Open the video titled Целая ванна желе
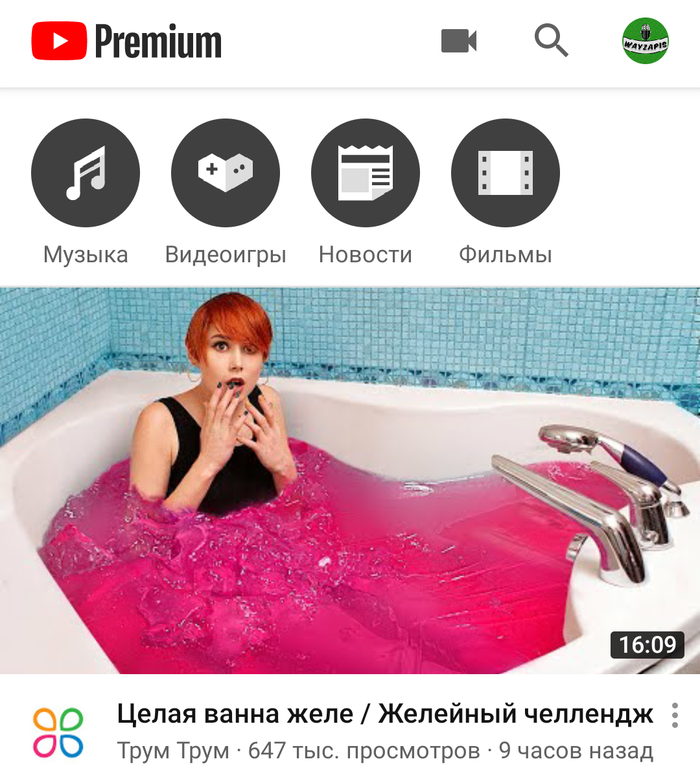 click(385, 715)
